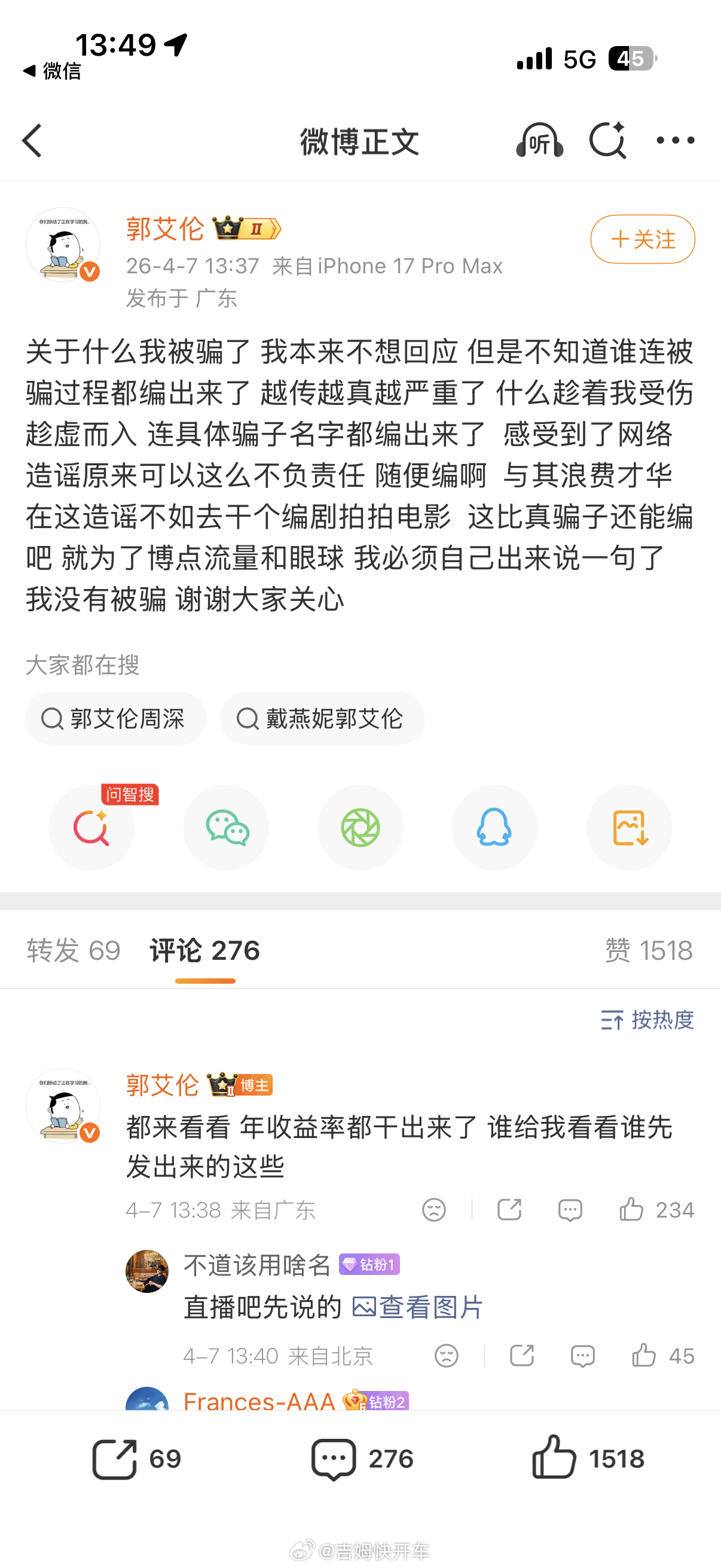The width and height of the screenshot is (721, 1568).
Task: Open the 按热度 comment sort option
Action: (x=649, y=1020)
